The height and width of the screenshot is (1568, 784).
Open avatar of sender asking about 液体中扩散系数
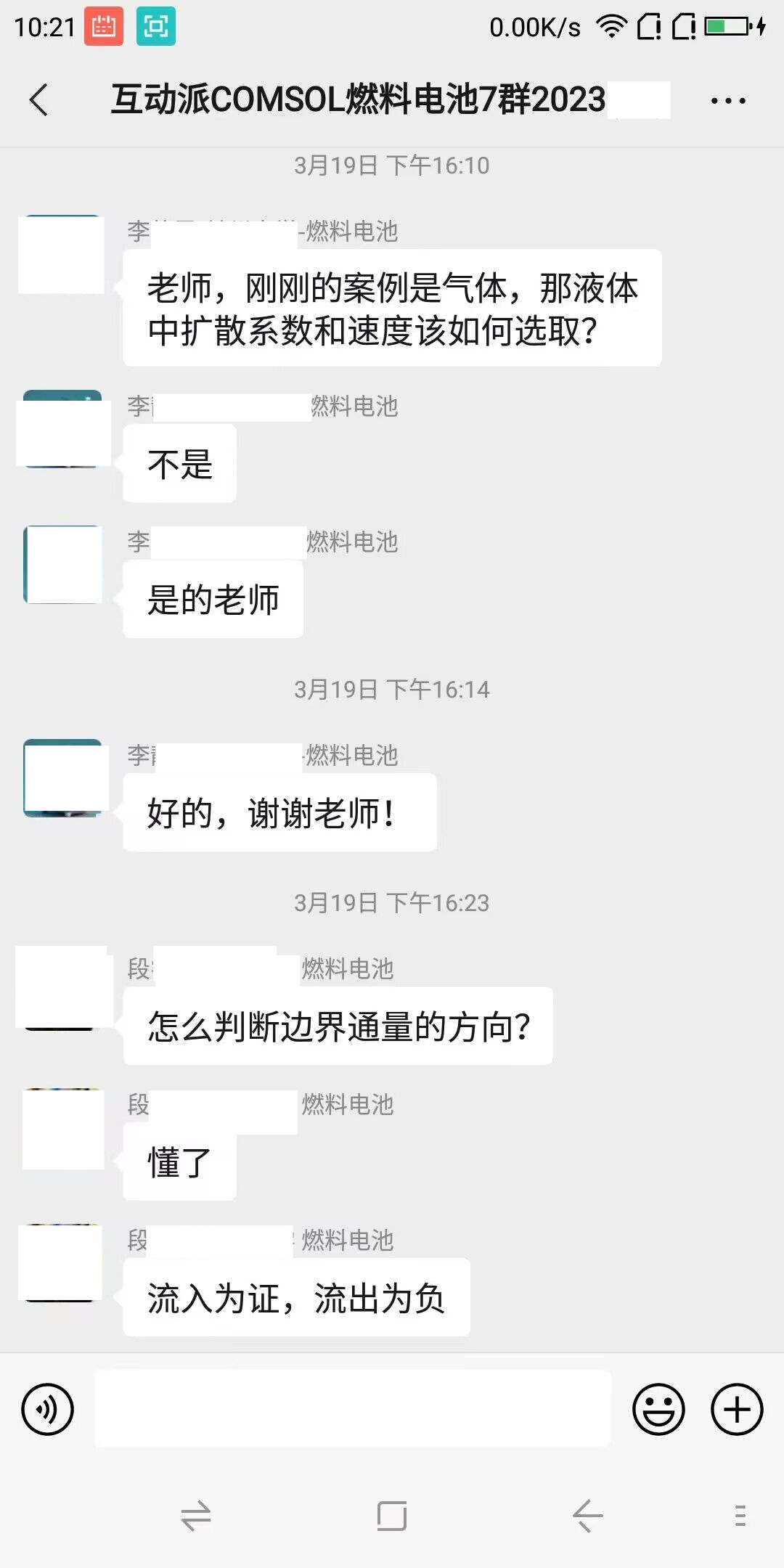pyautogui.click(x=61, y=254)
